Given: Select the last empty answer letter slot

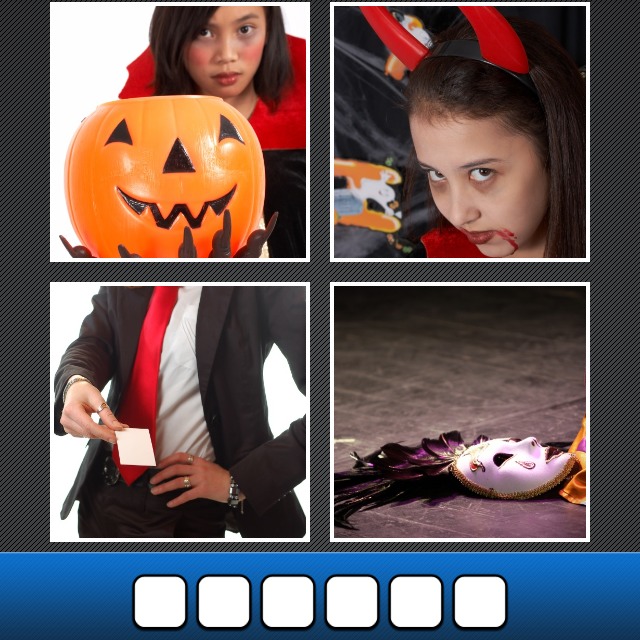Looking at the screenshot, I should tap(480, 601).
